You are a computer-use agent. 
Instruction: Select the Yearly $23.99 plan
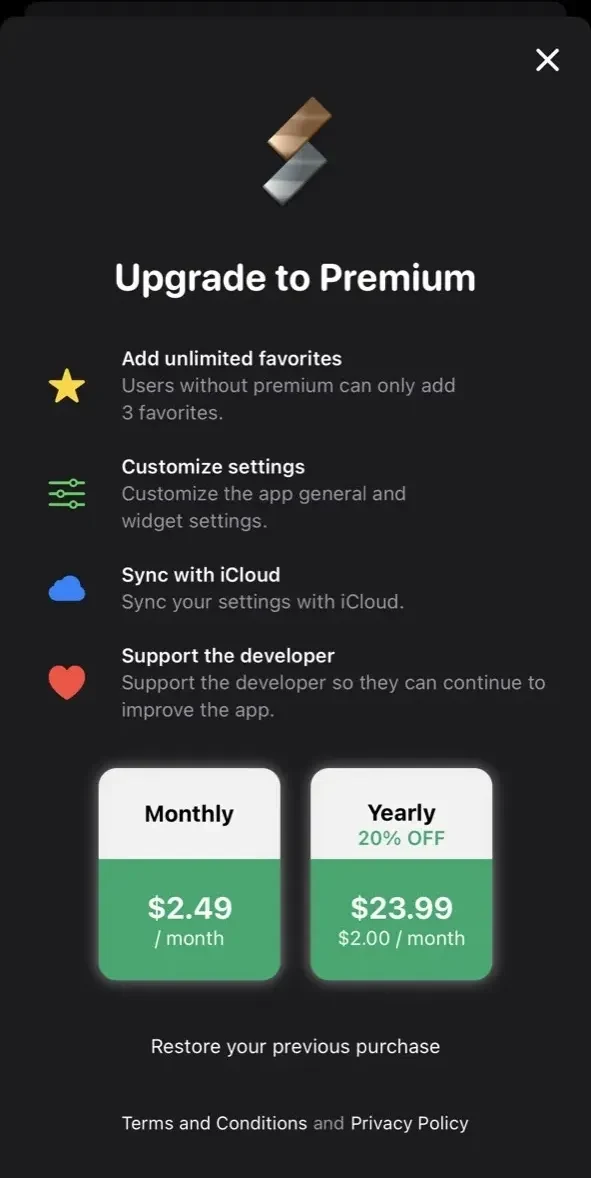(x=401, y=874)
